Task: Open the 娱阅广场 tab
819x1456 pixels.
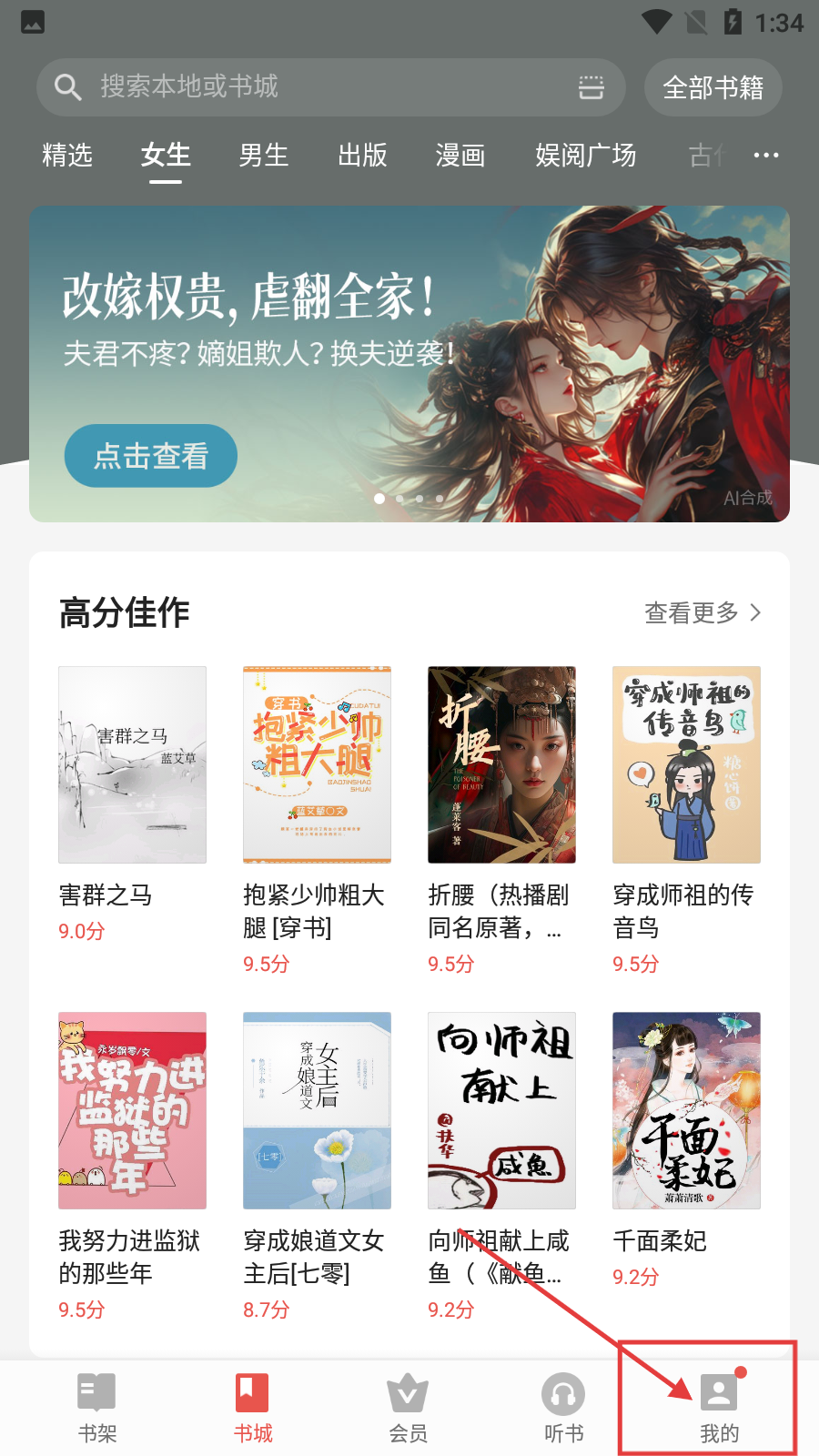Action: click(x=585, y=156)
